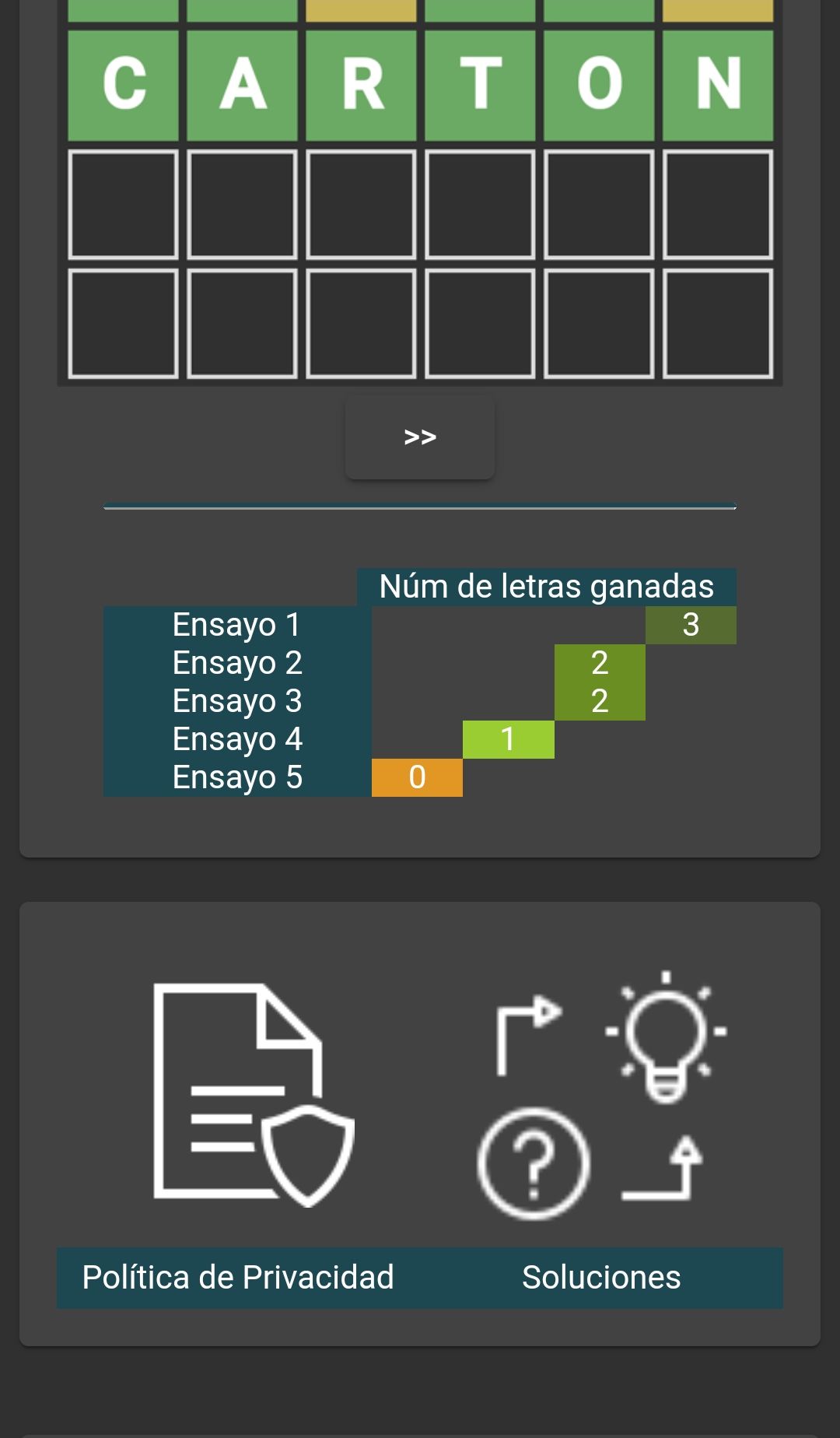The image size is (840, 1438).
Task: Tap the >> next button
Action: [420, 437]
